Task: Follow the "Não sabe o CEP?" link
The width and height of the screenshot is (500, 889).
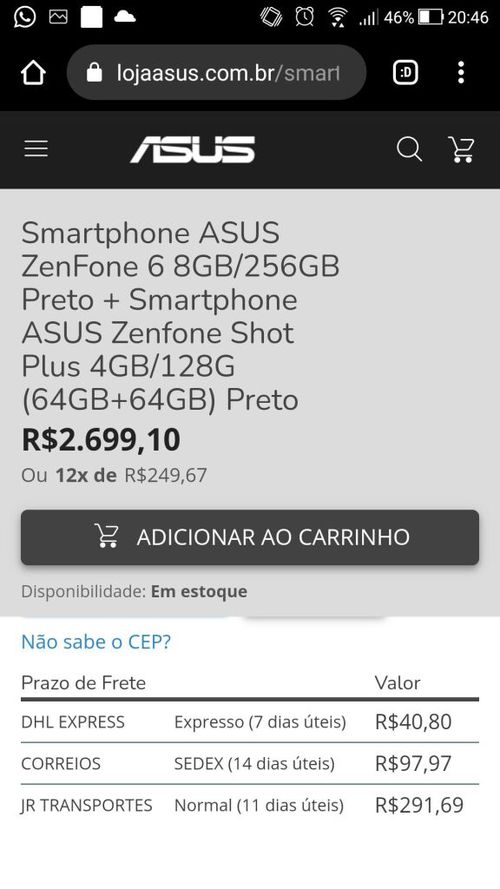Action: coord(96,642)
